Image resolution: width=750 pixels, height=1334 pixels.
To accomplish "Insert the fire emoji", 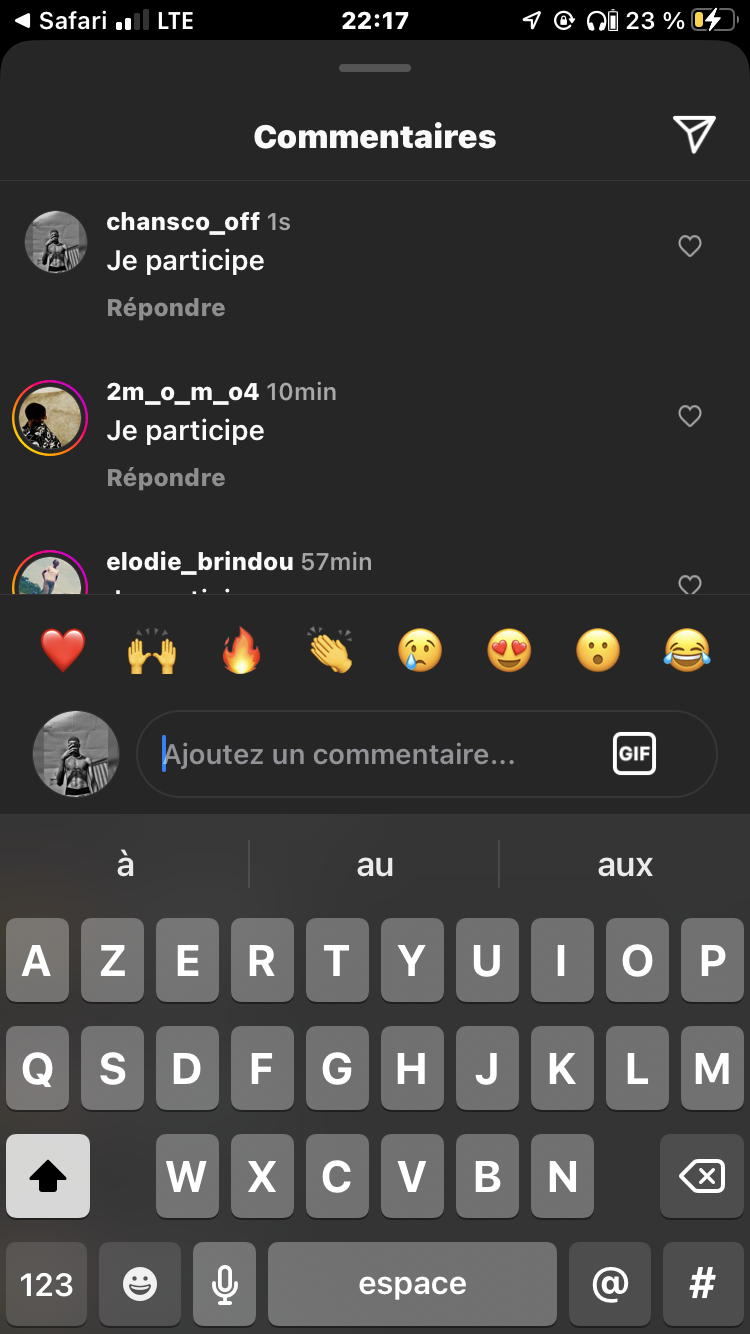I will pyautogui.click(x=241, y=652).
